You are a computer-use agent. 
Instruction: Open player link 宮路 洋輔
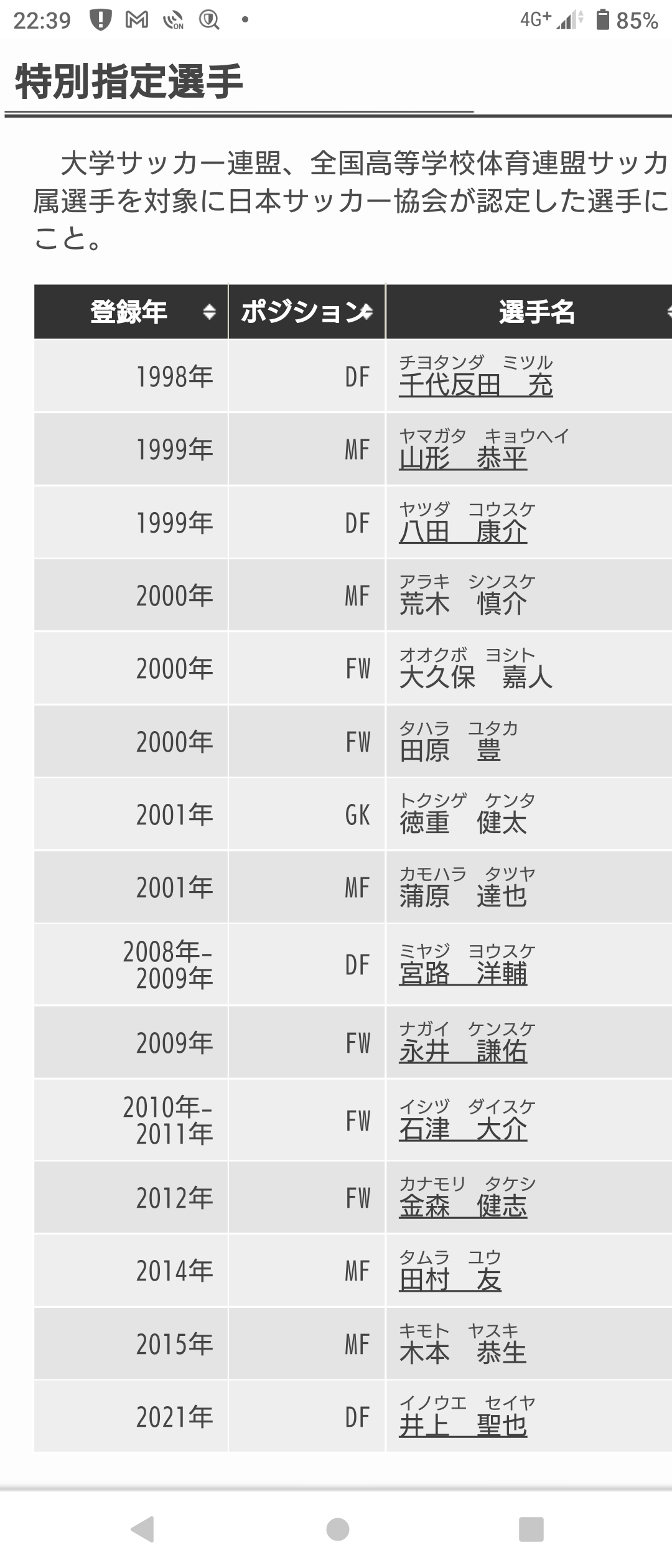tap(463, 974)
